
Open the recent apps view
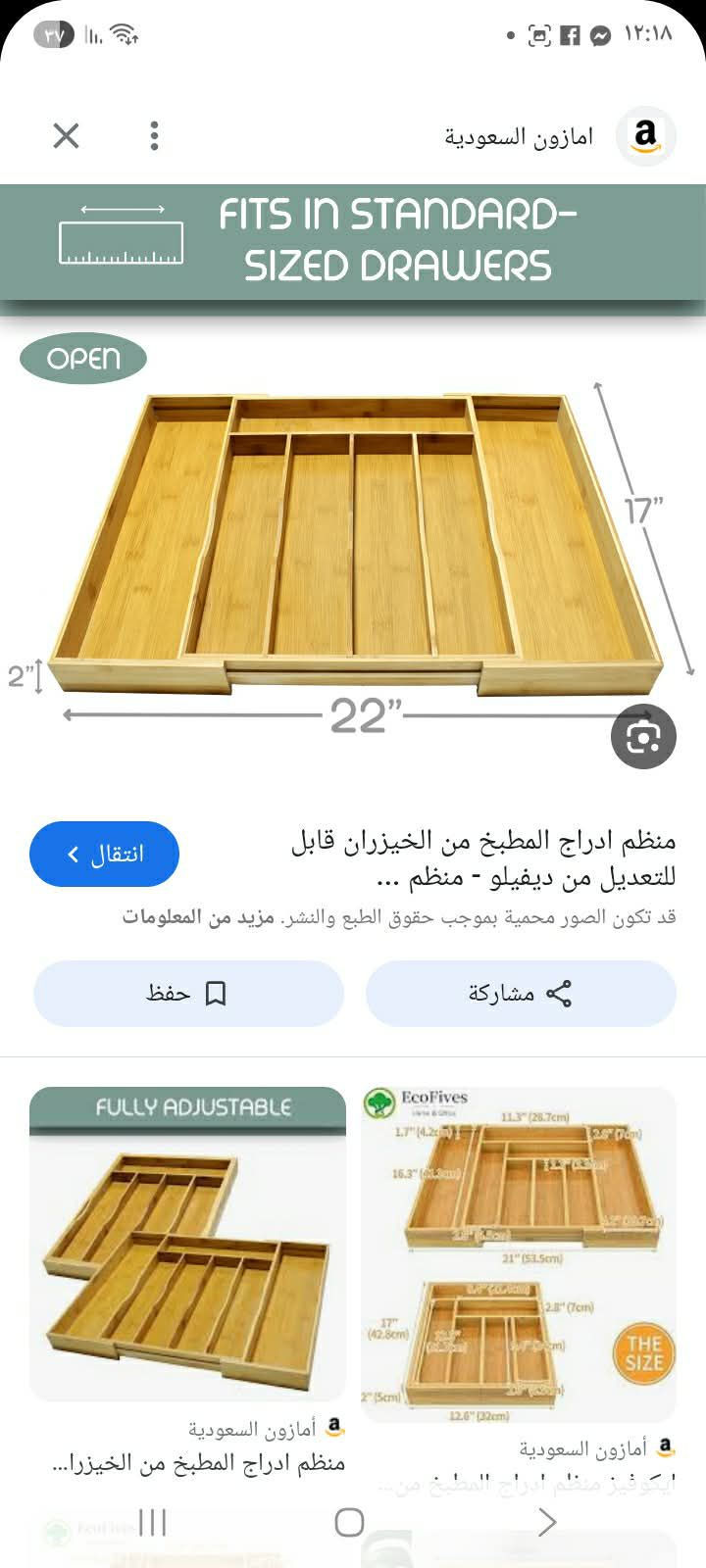pyautogui.click(x=152, y=1522)
